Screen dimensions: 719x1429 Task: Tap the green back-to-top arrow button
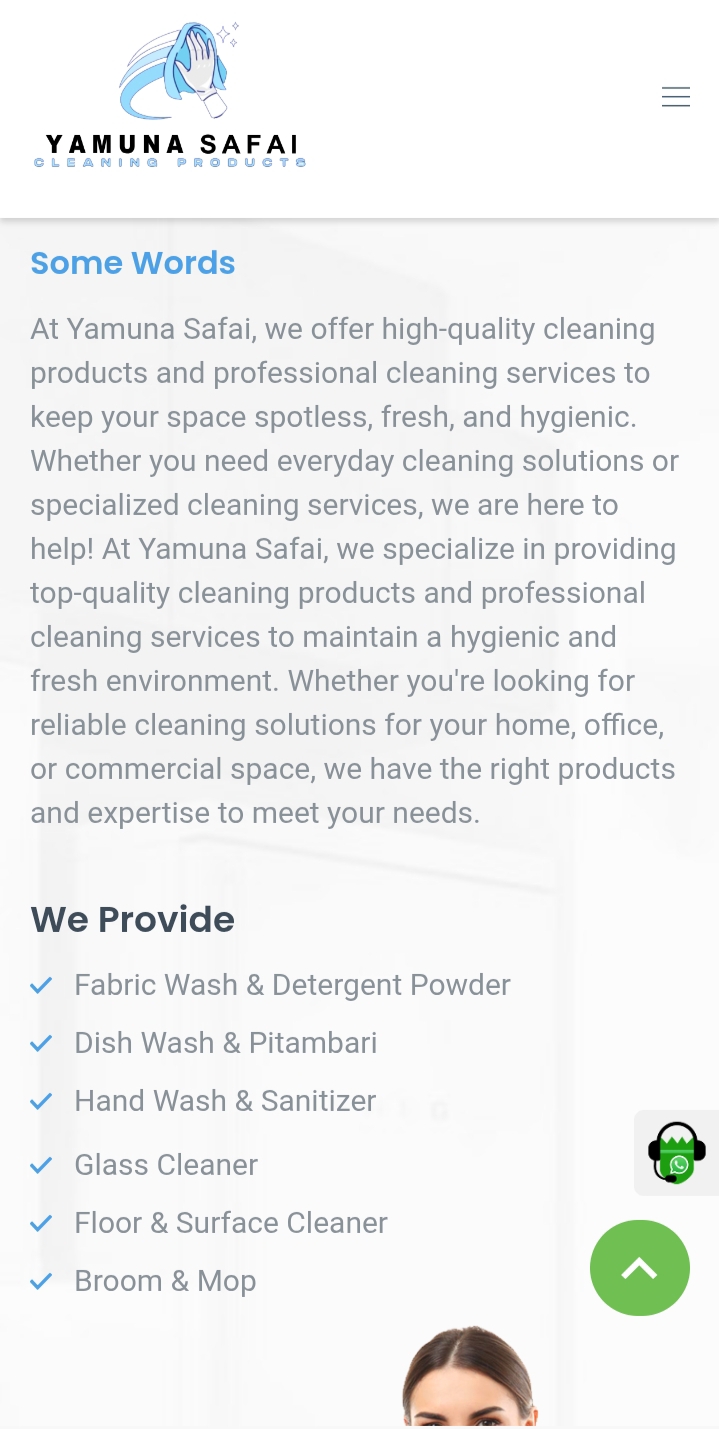(640, 1268)
